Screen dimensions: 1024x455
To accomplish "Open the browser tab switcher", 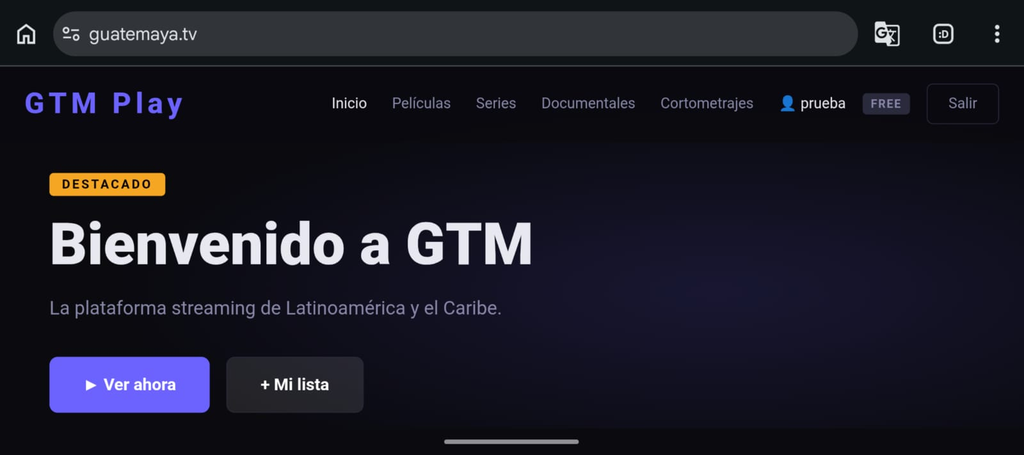I will 943,34.
